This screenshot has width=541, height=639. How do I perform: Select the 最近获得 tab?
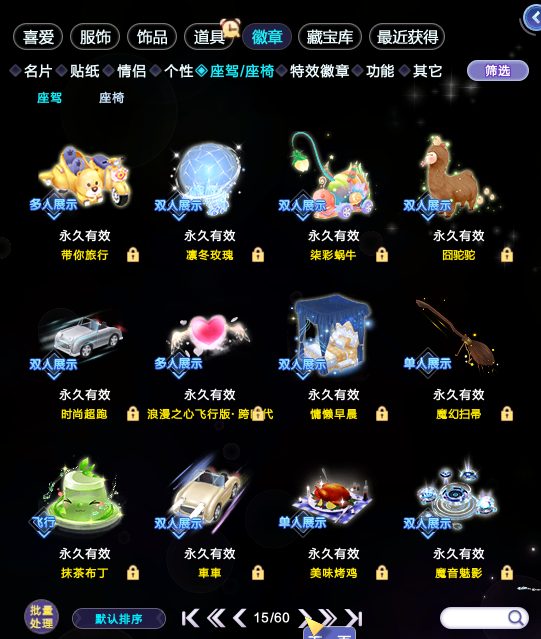click(407, 37)
